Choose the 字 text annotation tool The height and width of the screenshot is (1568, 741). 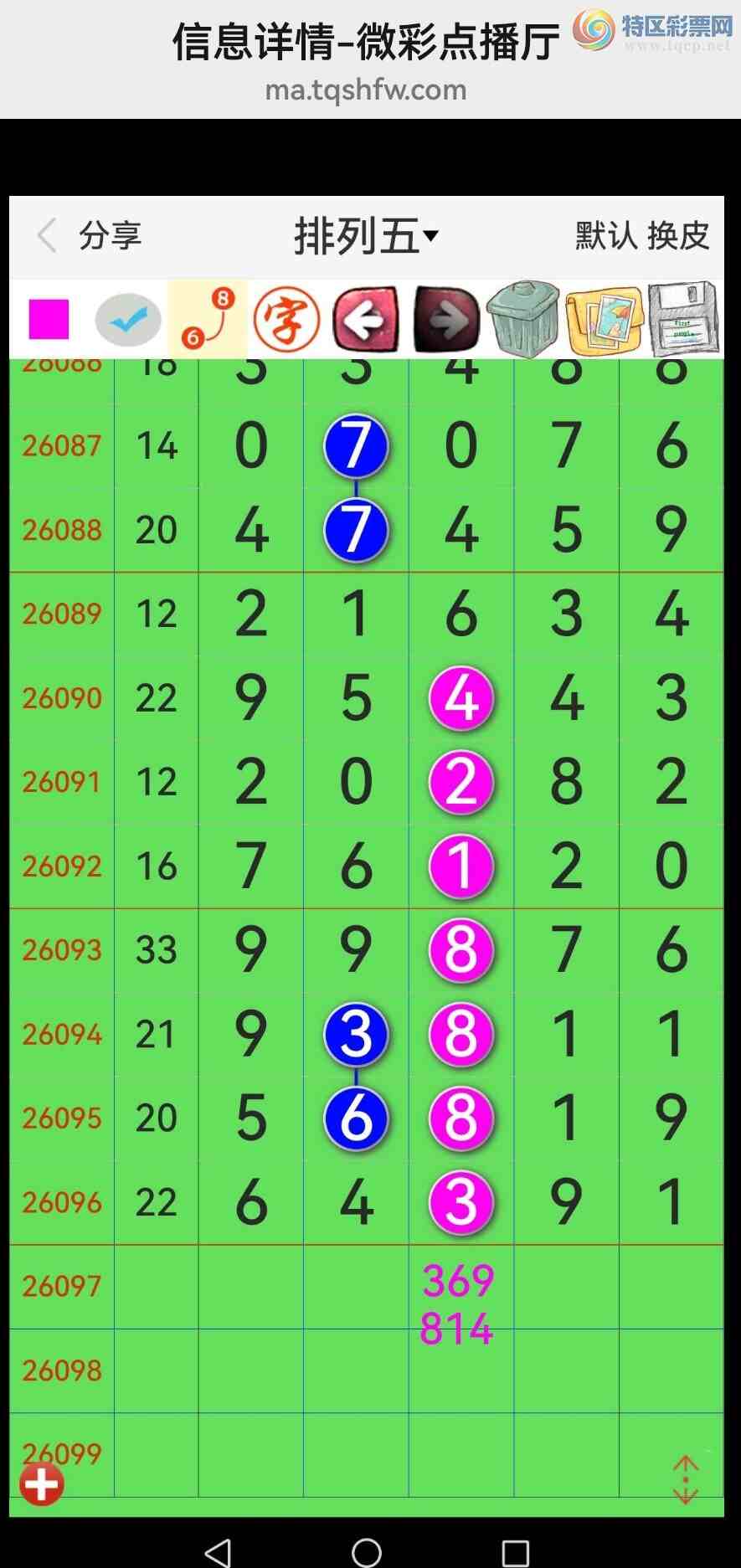286,319
